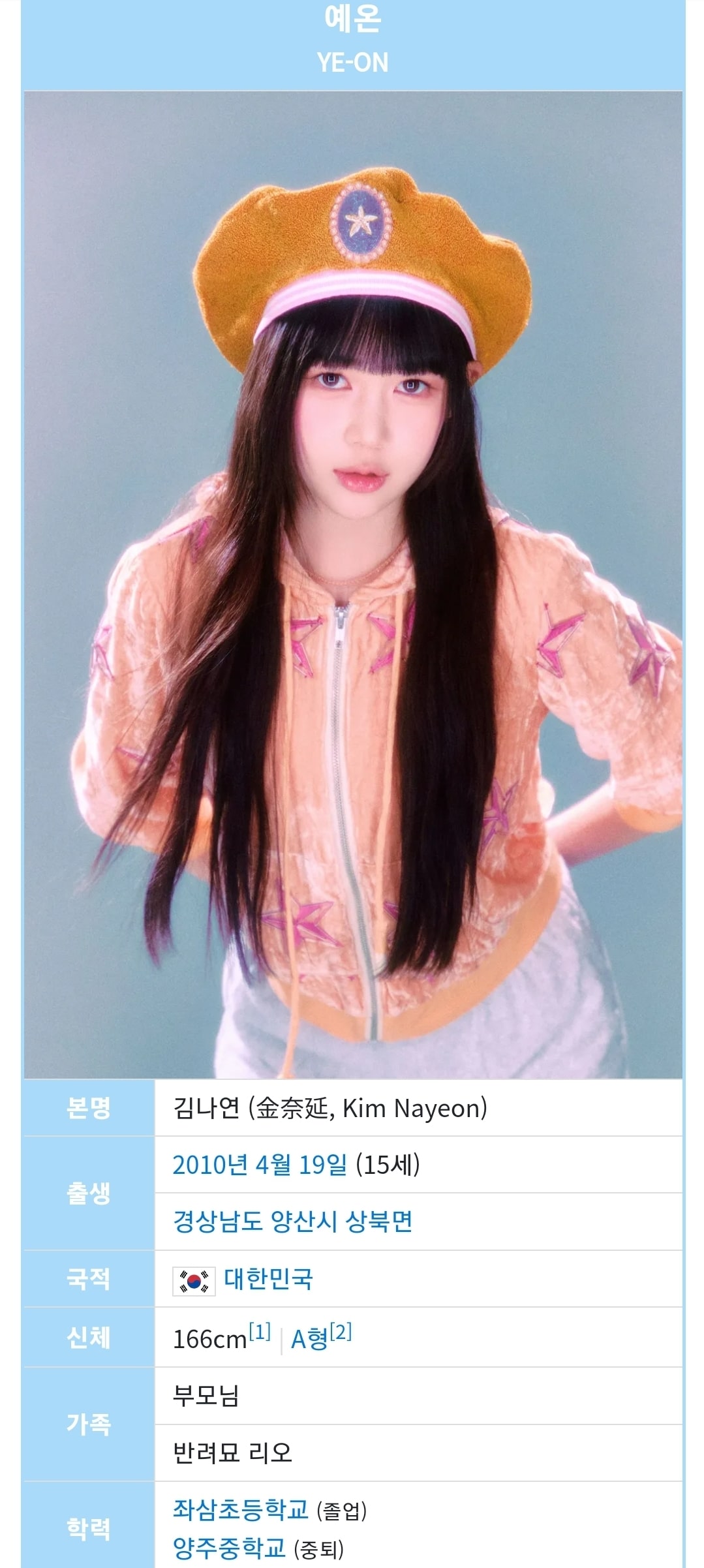
Task: Open the 2010년 4월 19일 birth date link
Action: 260,1165
